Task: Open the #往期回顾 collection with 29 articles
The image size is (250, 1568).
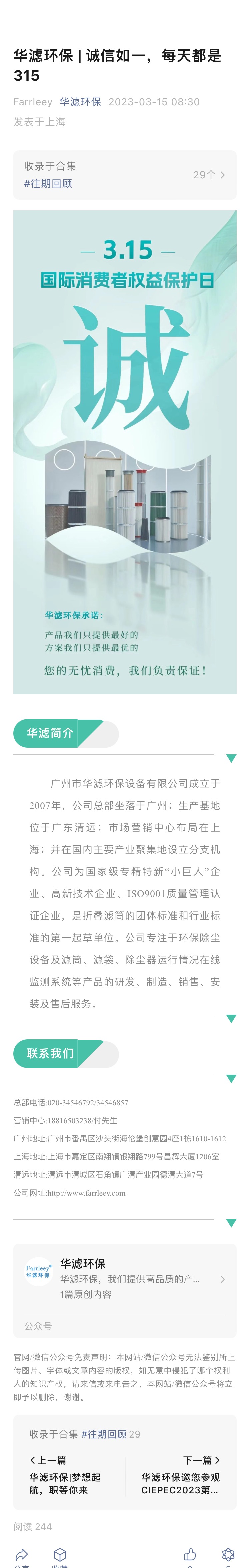Action: (125, 175)
